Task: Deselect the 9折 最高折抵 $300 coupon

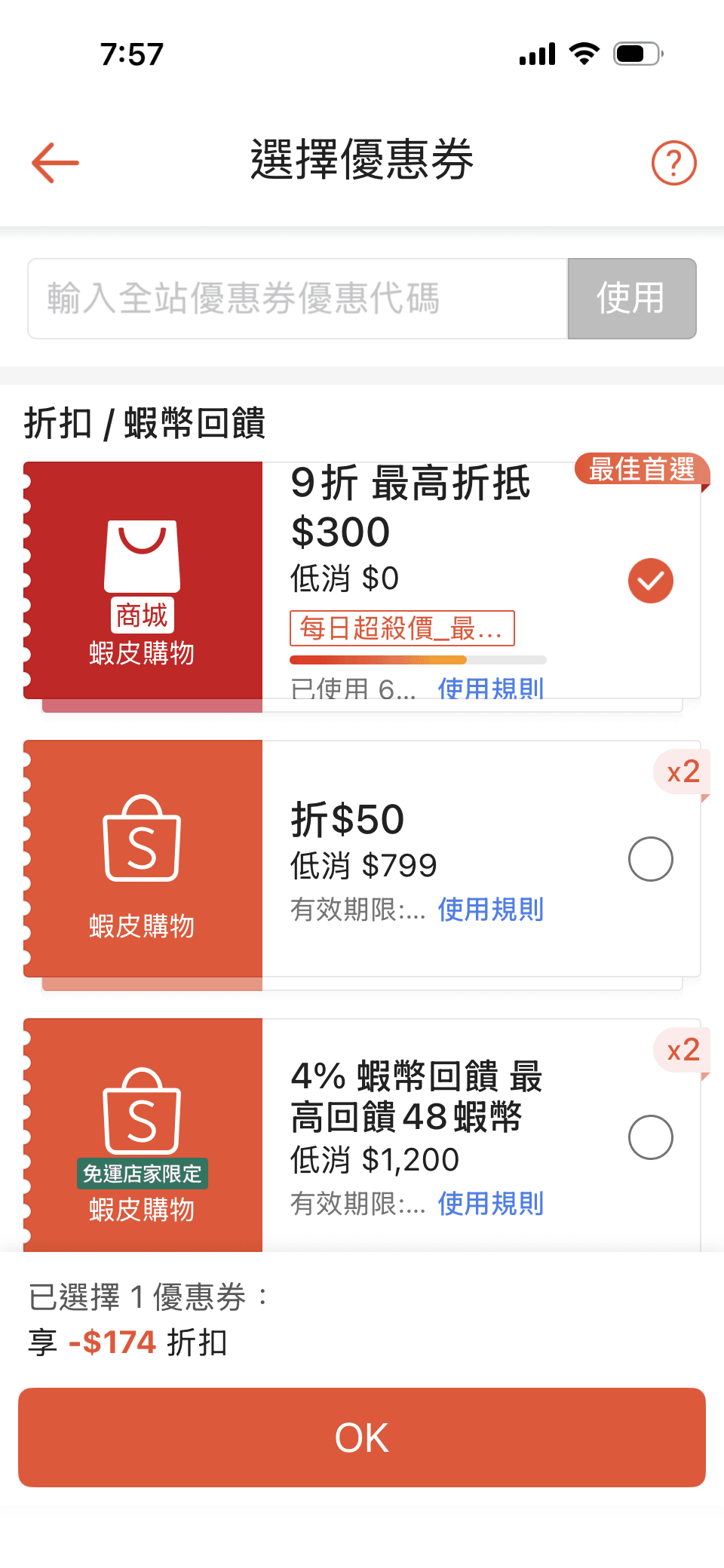Action: (x=650, y=580)
